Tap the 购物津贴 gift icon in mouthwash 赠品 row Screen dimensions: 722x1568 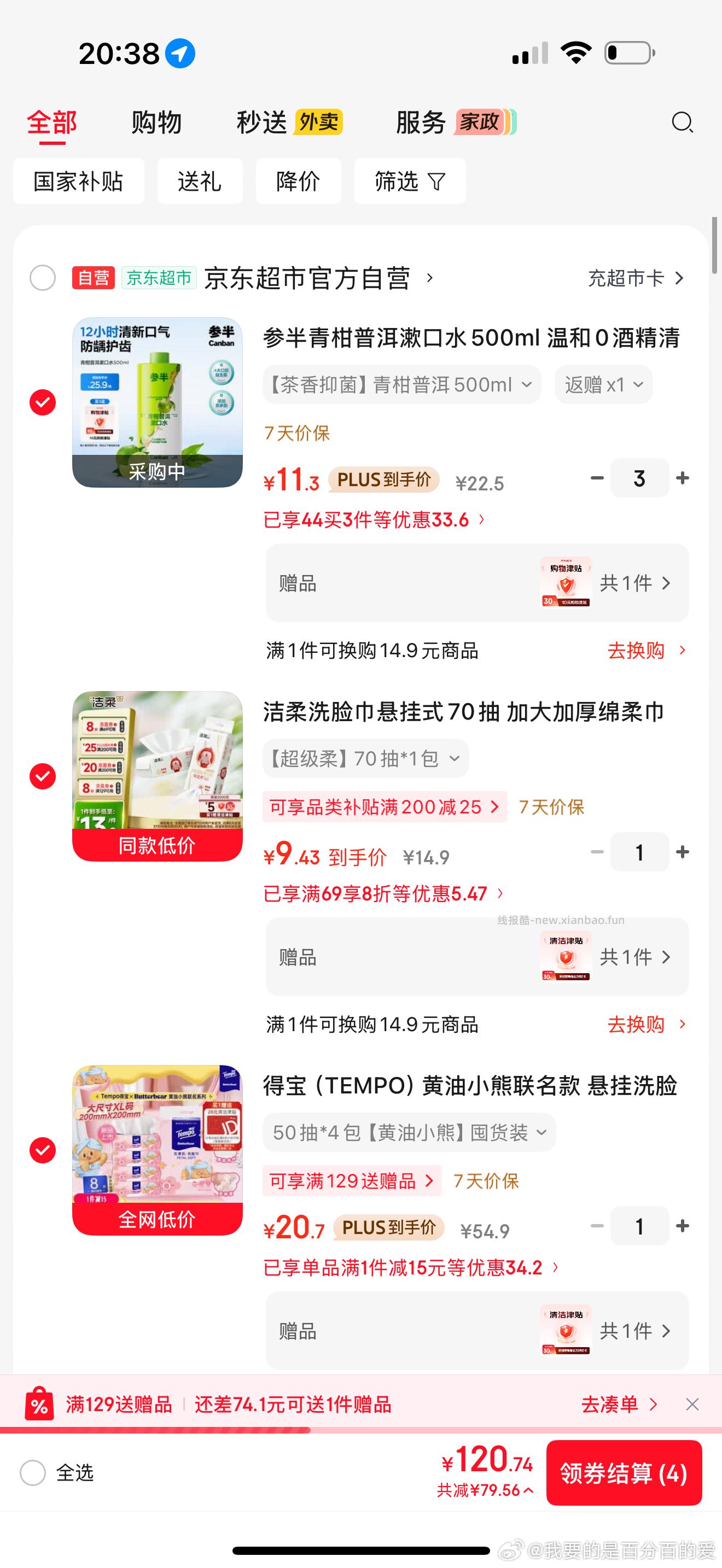point(565,582)
